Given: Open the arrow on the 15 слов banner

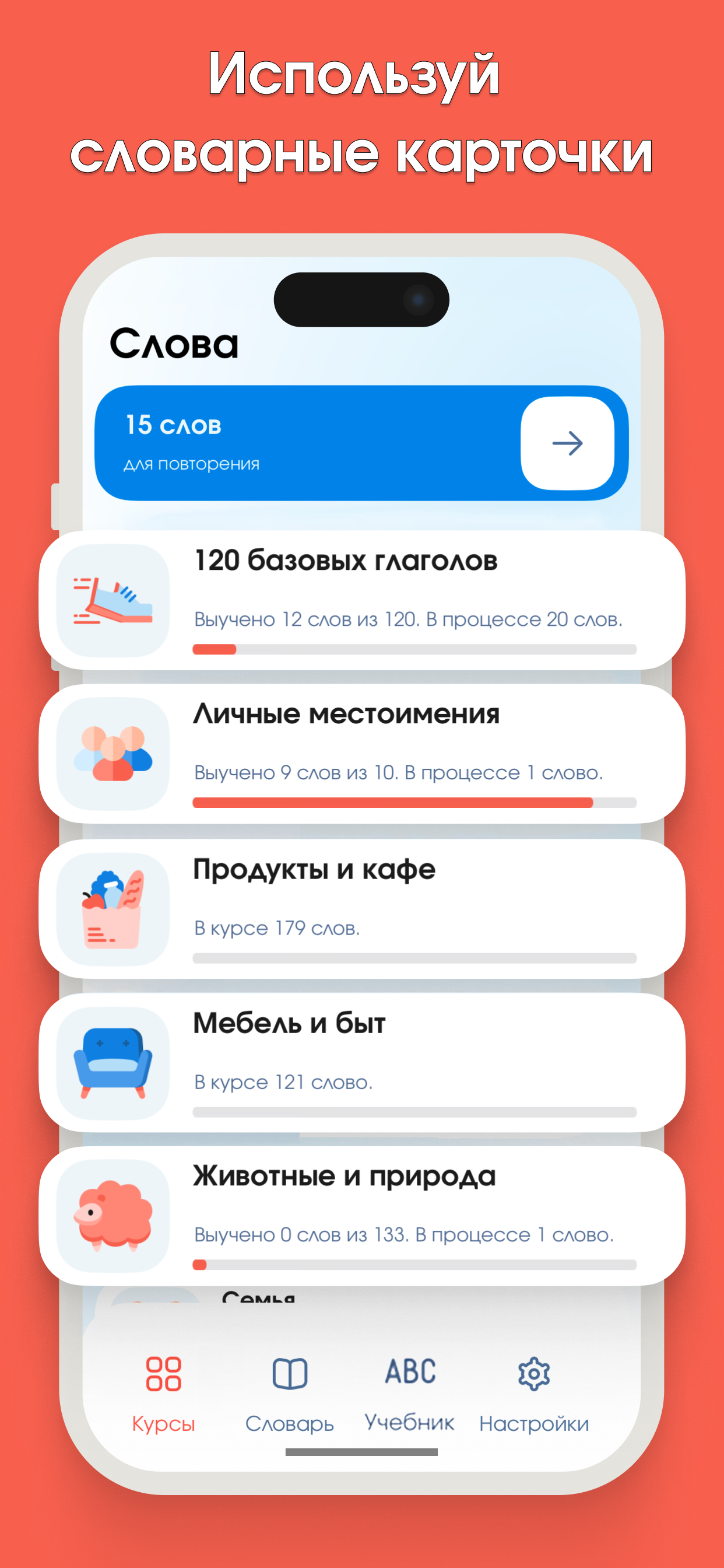Looking at the screenshot, I should (567, 443).
